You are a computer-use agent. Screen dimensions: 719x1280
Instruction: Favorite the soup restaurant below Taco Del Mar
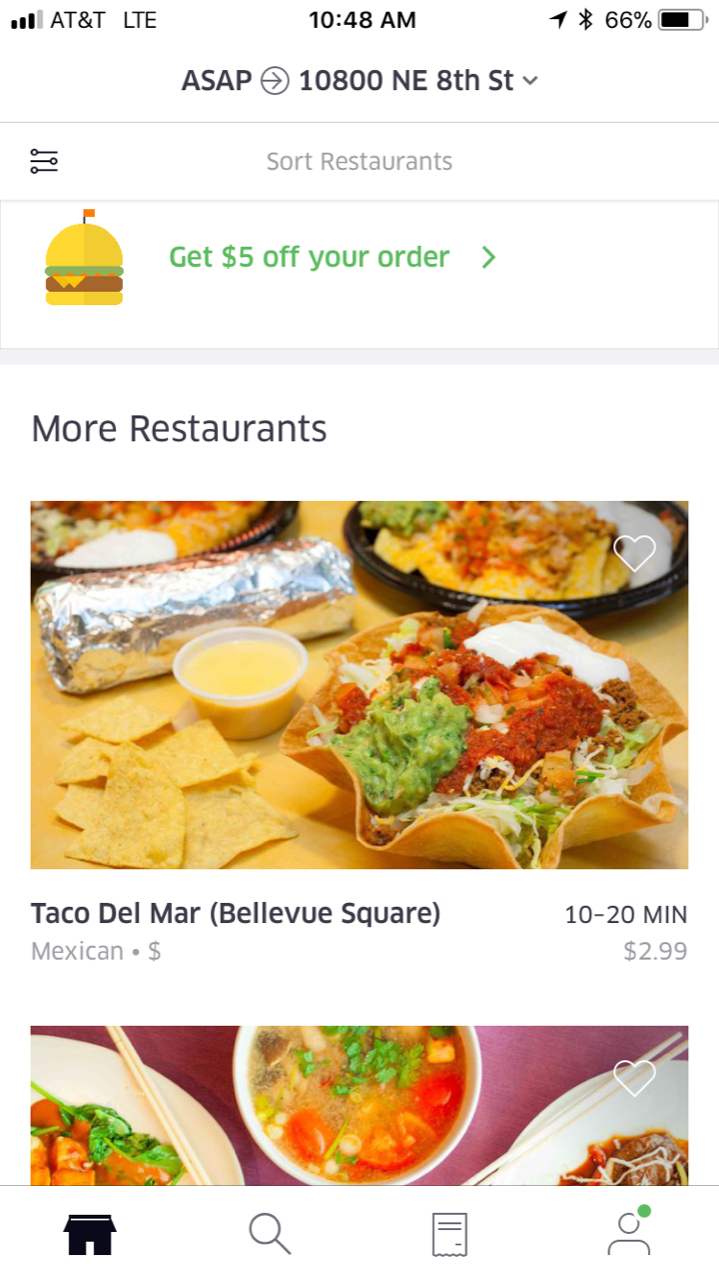tap(634, 1077)
